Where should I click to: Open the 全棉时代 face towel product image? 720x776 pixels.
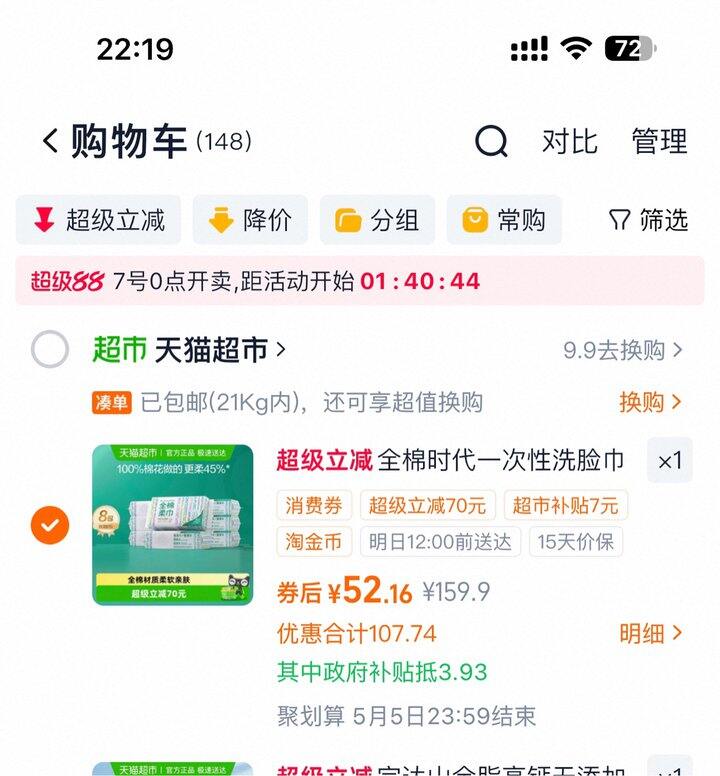pos(173,524)
